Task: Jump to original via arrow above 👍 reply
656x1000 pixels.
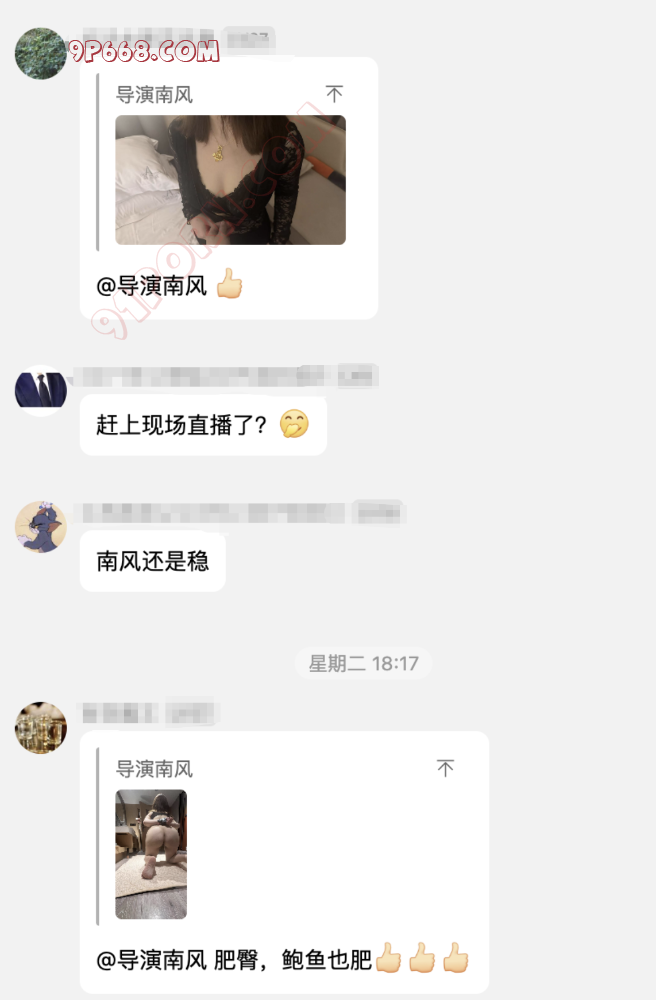Action: (x=334, y=94)
